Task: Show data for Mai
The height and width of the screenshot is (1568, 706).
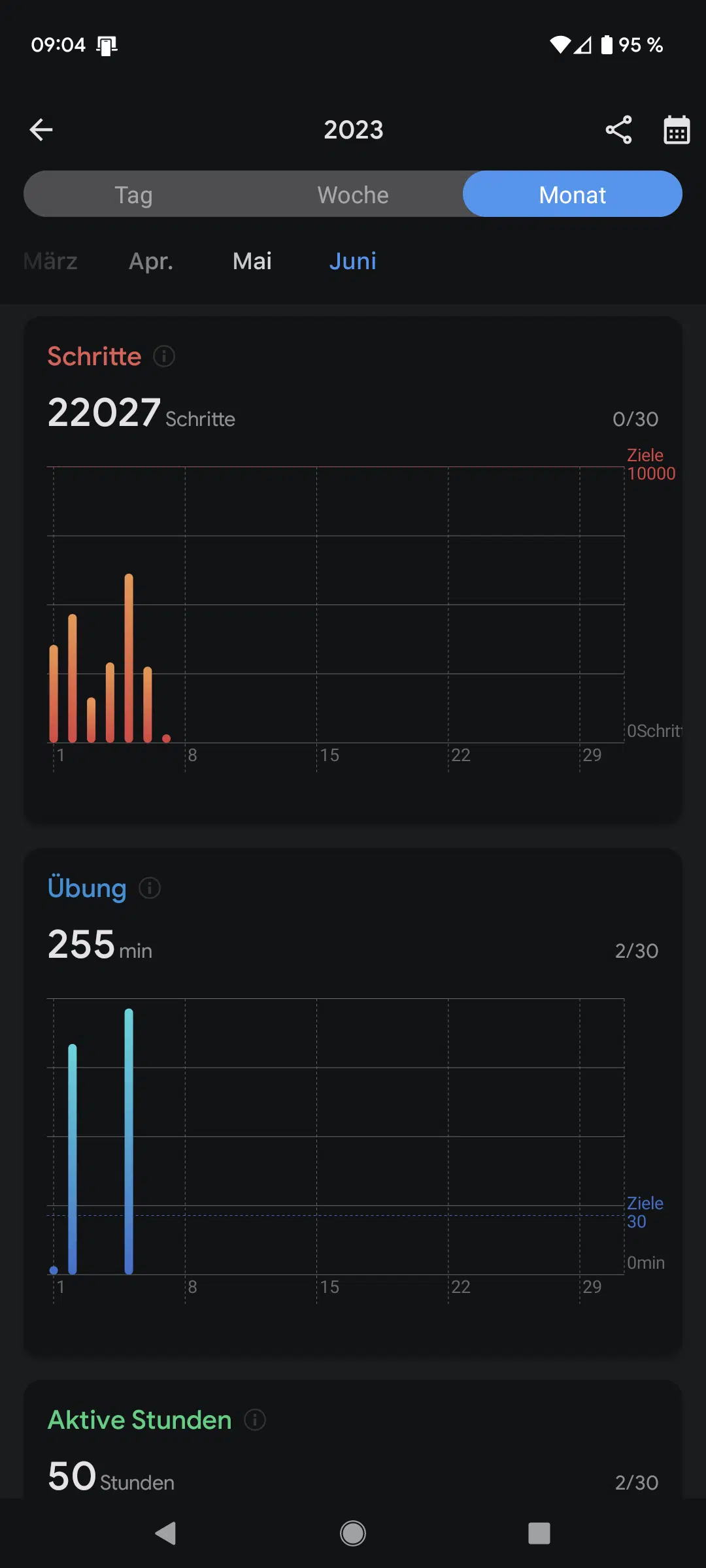Action: (x=252, y=261)
